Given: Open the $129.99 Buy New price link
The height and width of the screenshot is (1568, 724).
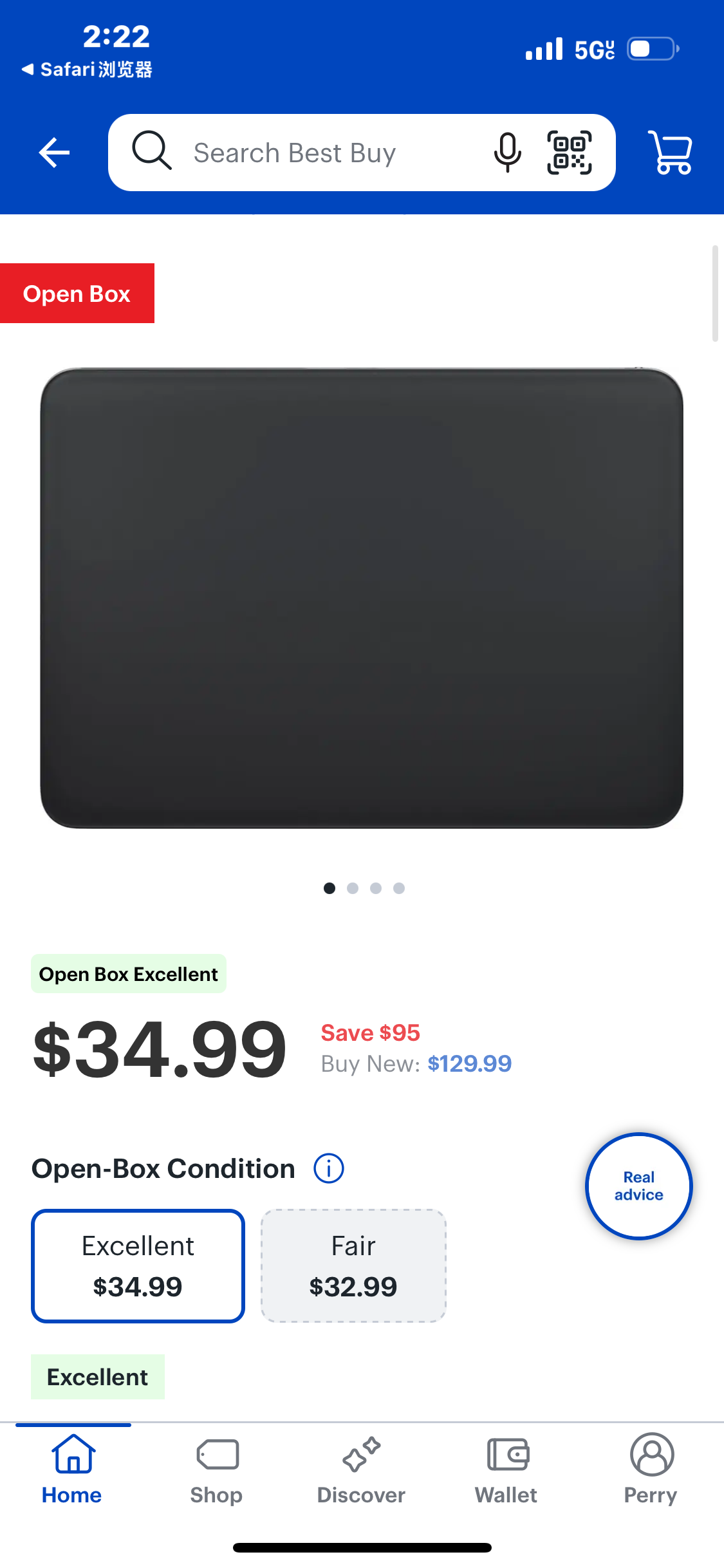Looking at the screenshot, I should pos(469,1064).
